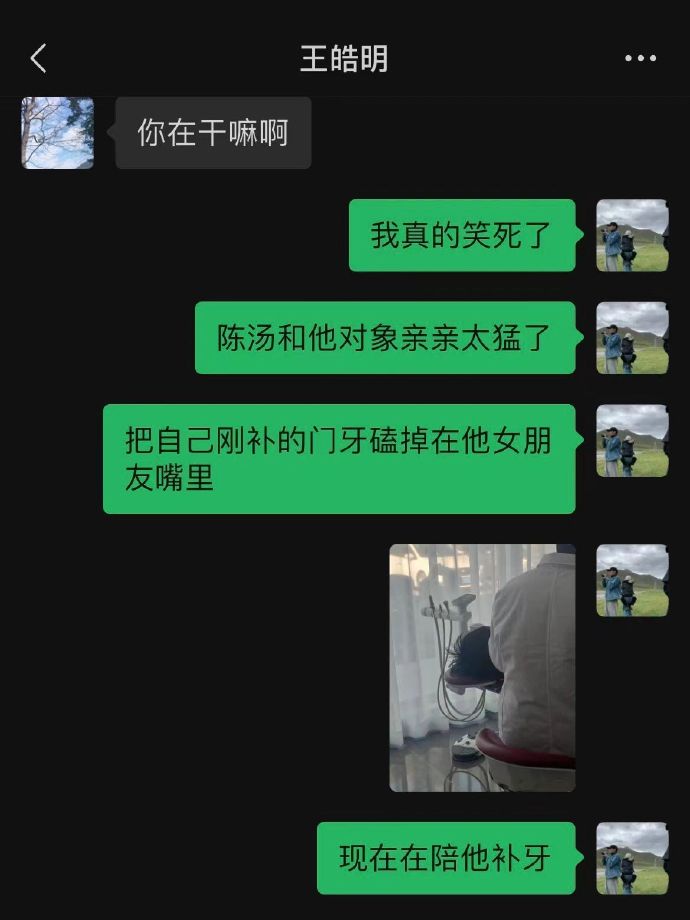This screenshot has height=920, width=690.
Task: Tap my avatar beside 现在在陪他补牙
Action: [632, 858]
